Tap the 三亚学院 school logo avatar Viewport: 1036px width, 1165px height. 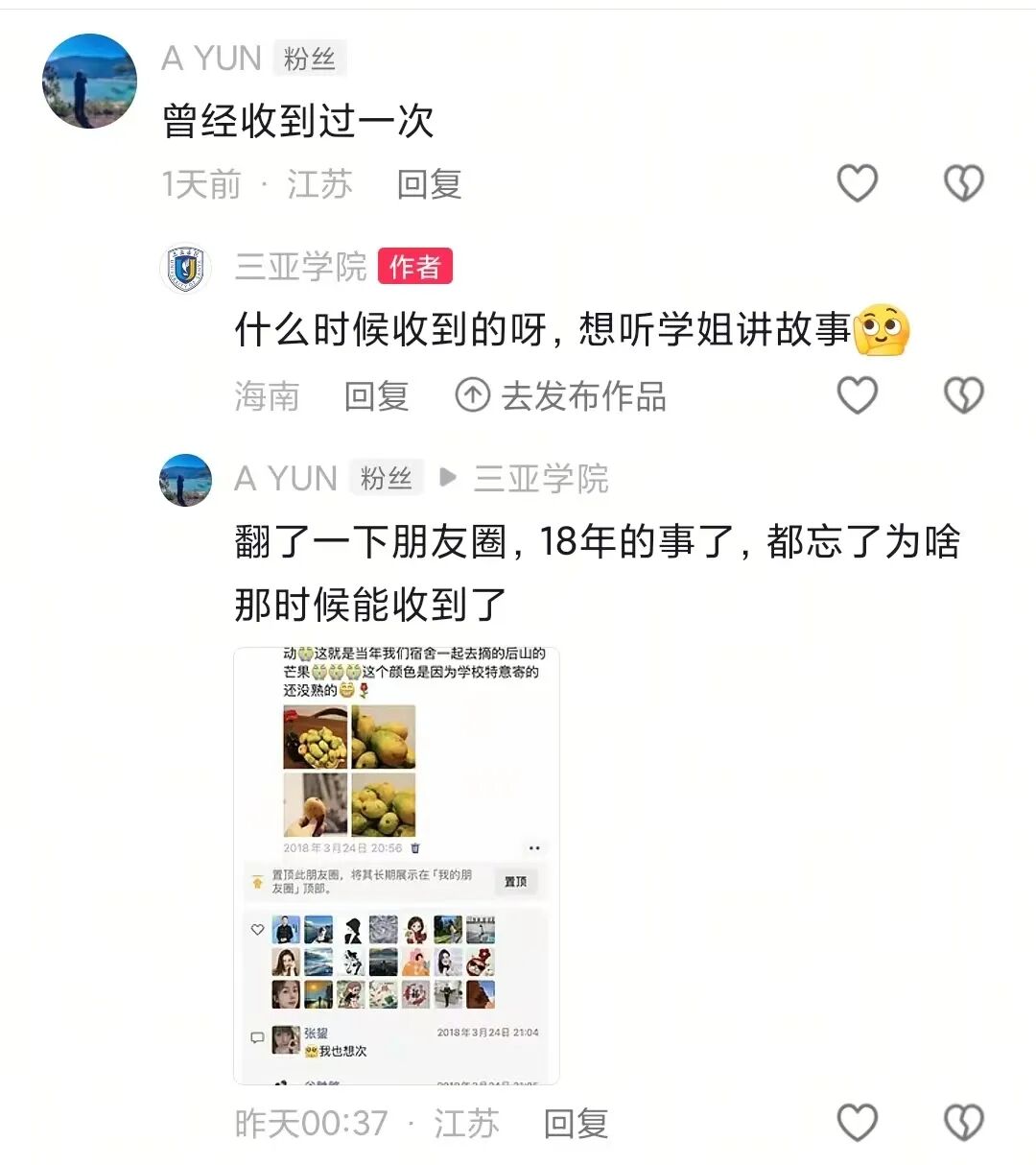[184, 269]
